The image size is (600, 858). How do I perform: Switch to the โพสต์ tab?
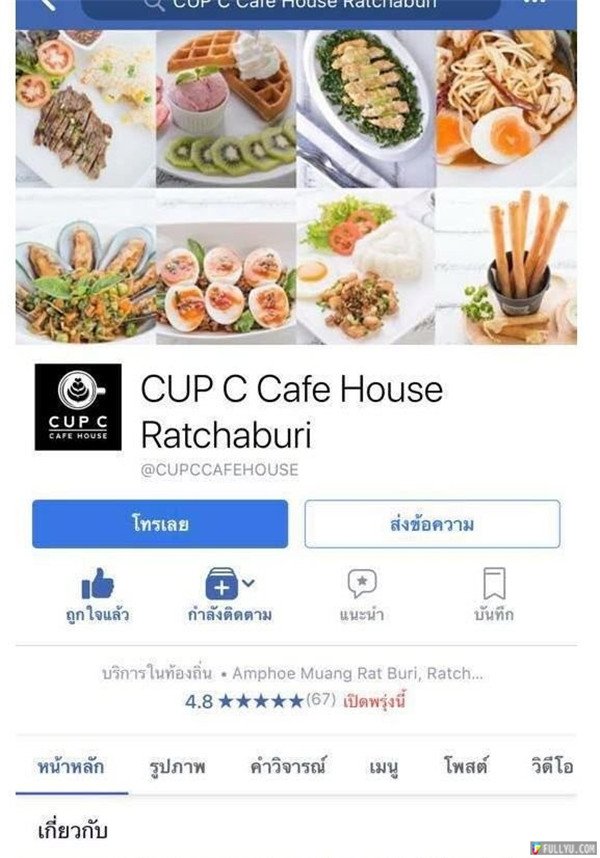click(x=466, y=768)
